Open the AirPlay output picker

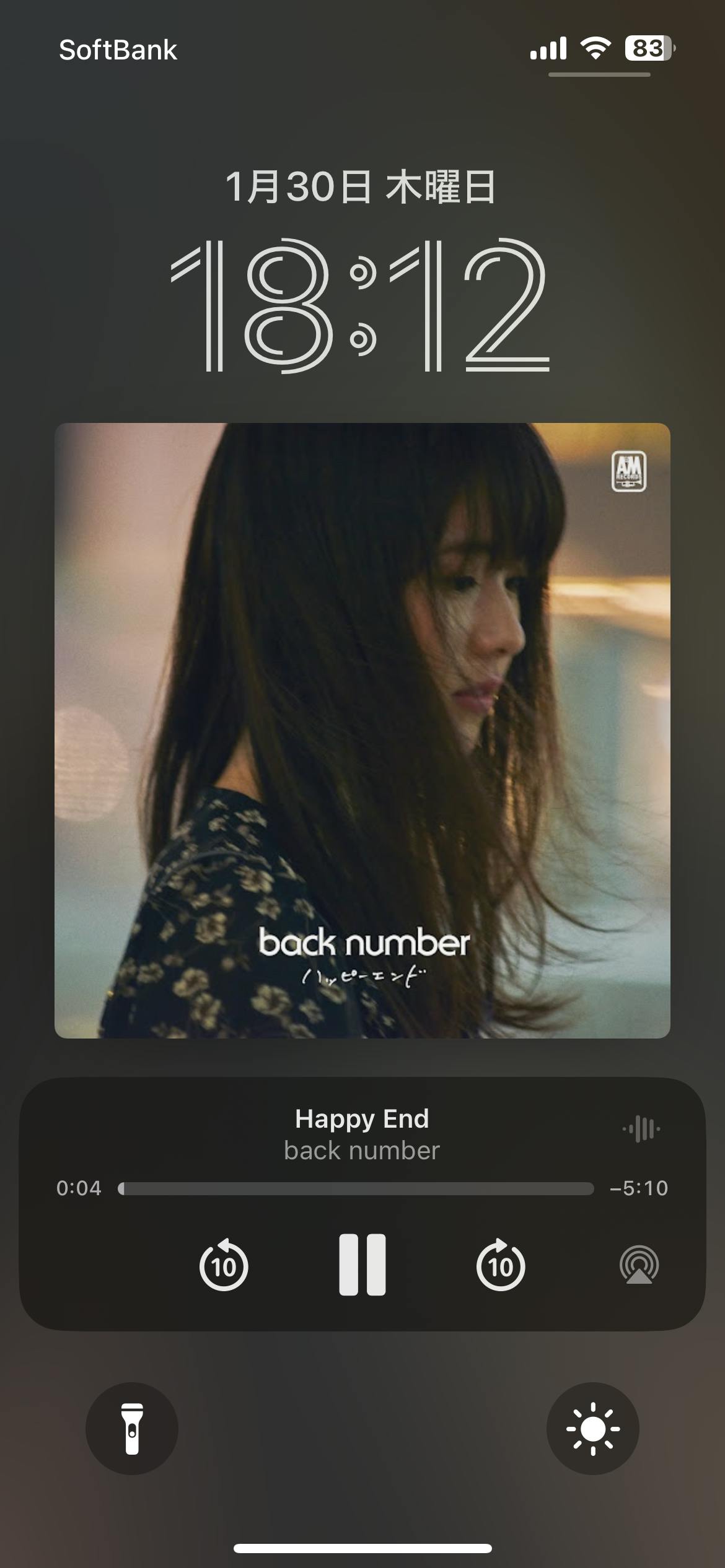click(639, 1265)
